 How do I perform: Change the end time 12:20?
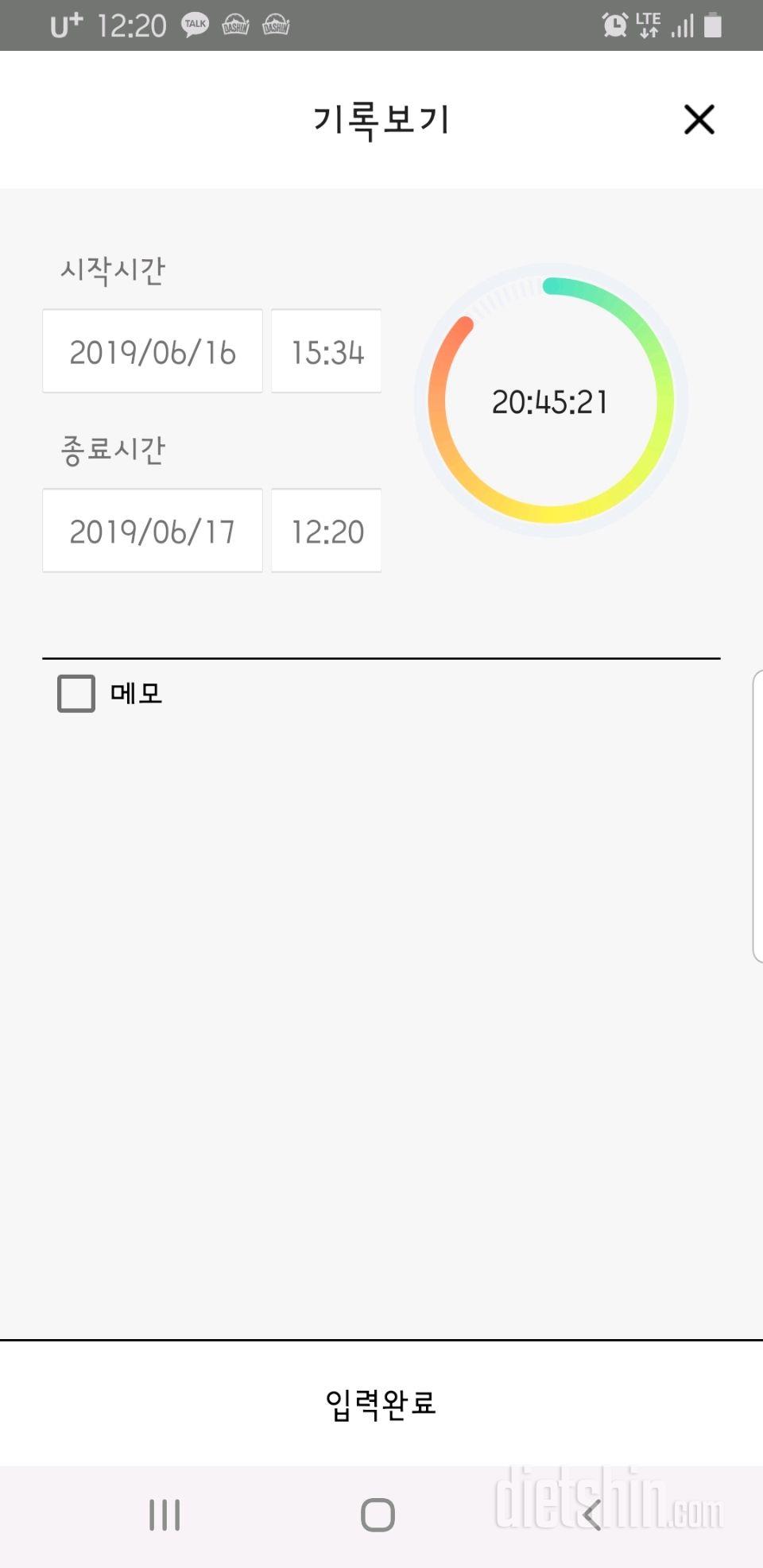327,530
